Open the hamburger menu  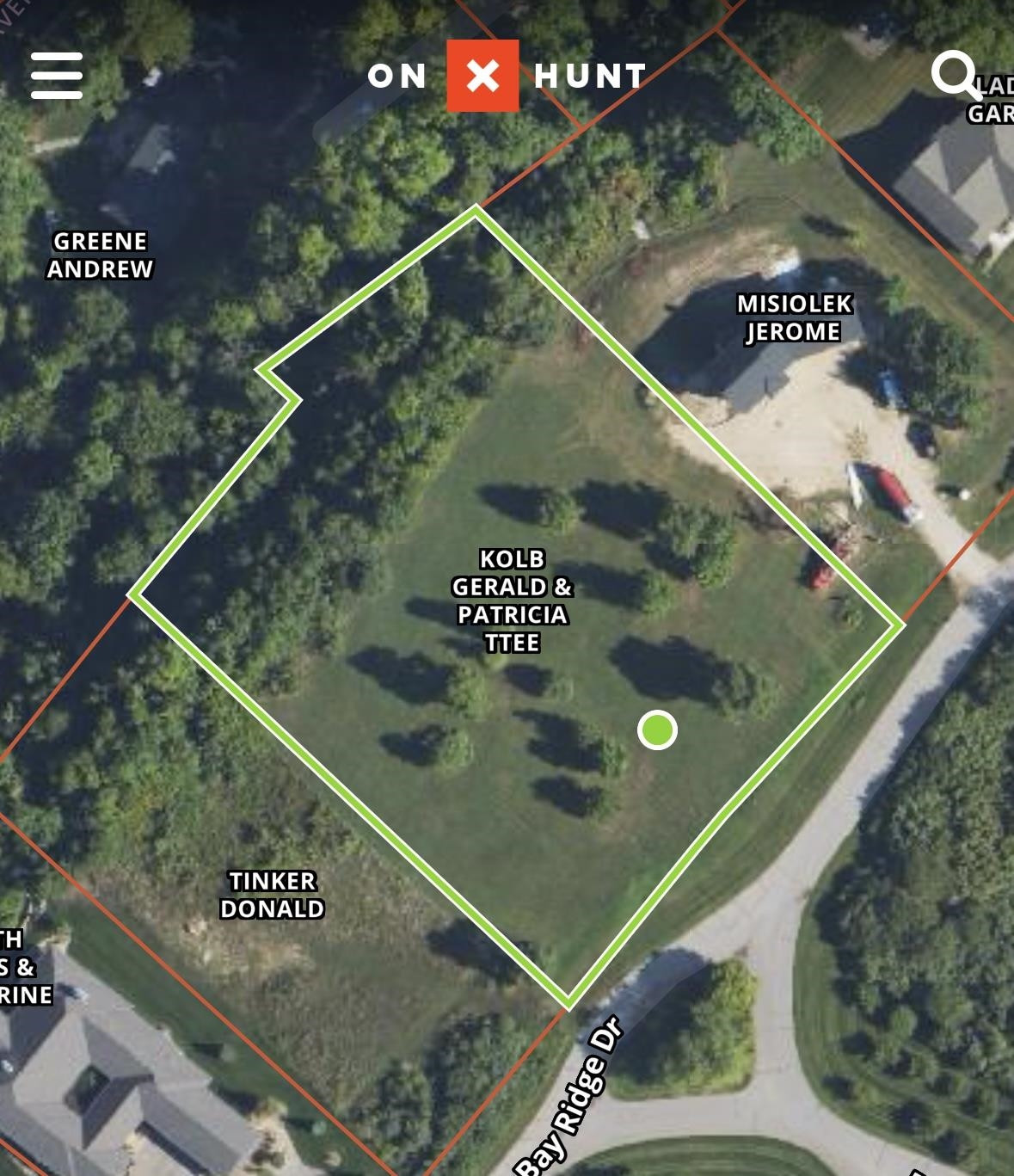[x=57, y=75]
